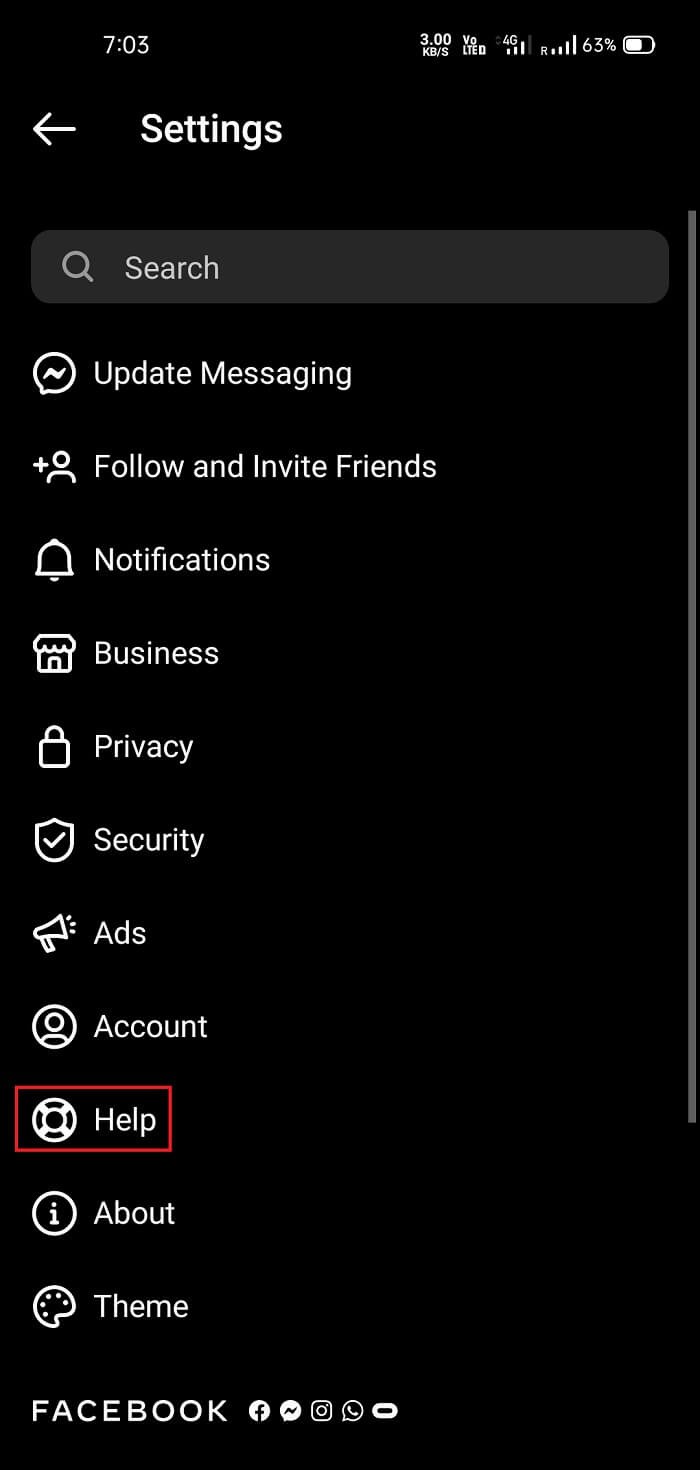Select Follow and Invite Friends

click(x=264, y=467)
